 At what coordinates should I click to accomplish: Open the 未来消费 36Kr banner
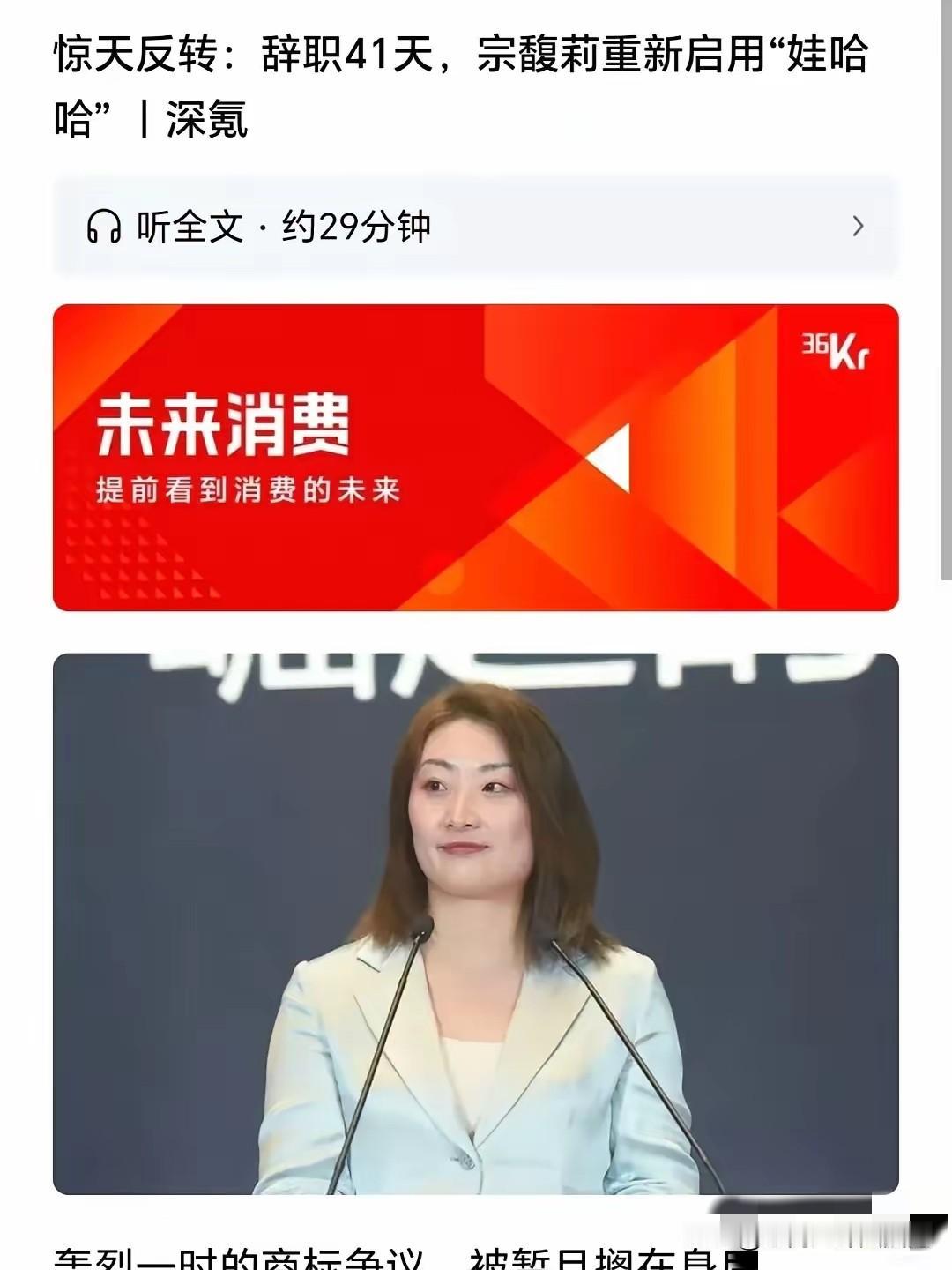tap(475, 457)
